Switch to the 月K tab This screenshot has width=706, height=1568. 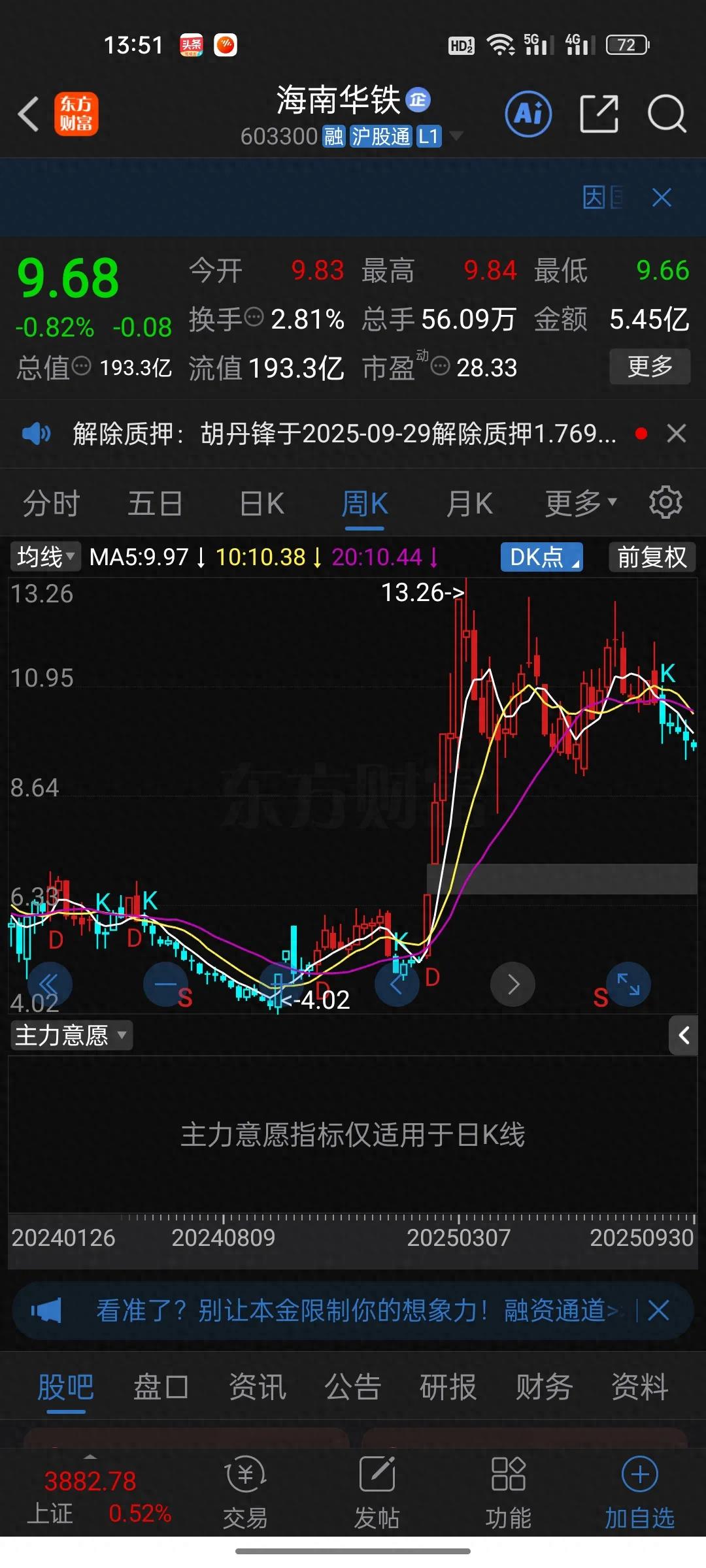tap(469, 502)
